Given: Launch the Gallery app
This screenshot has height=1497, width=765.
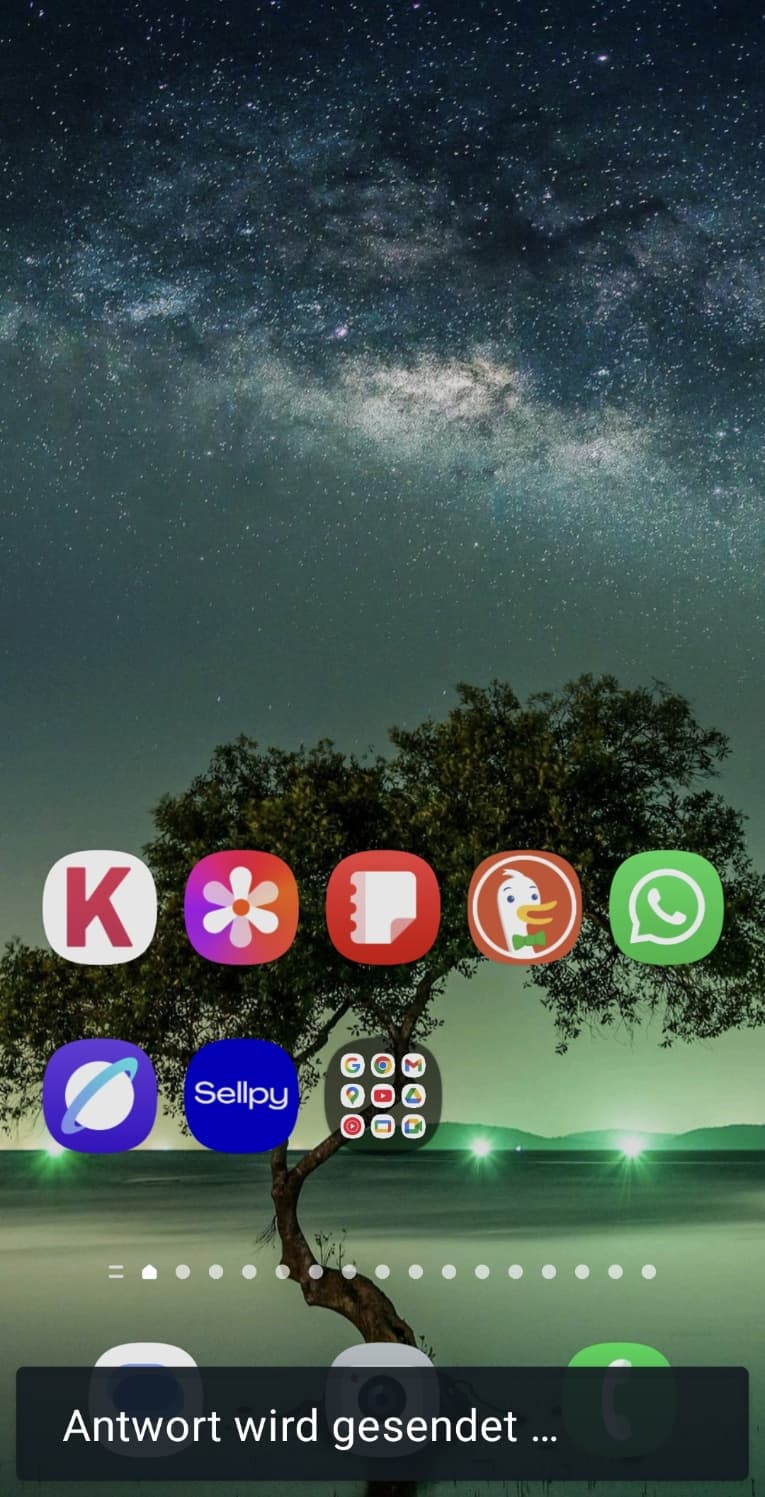Looking at the screenshot, I should tap(241, 906).
